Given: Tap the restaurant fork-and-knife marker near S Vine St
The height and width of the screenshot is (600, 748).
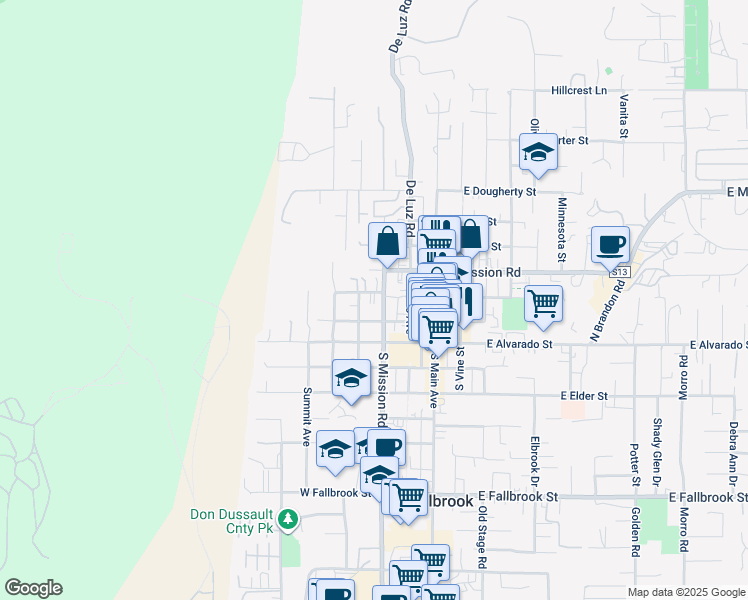Looking at the screenshot, I should pyautogui.click(x=467, y=300).
